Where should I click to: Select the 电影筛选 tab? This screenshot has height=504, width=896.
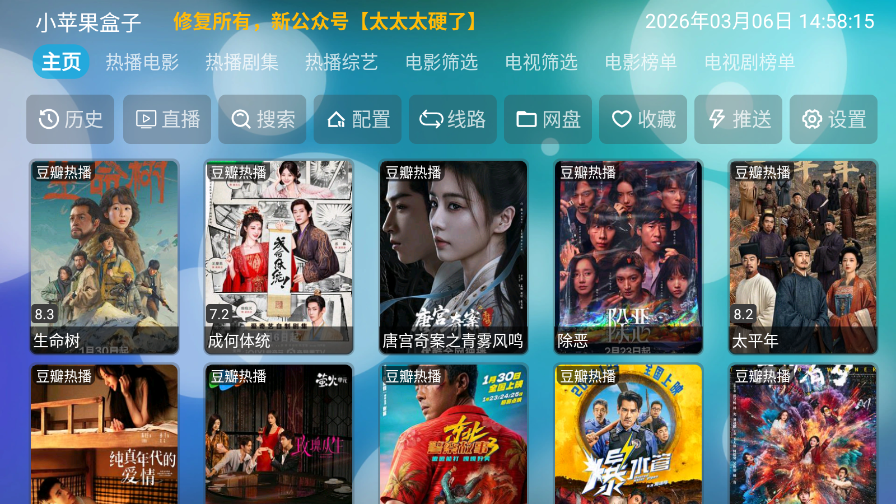[x=441, y=62]
